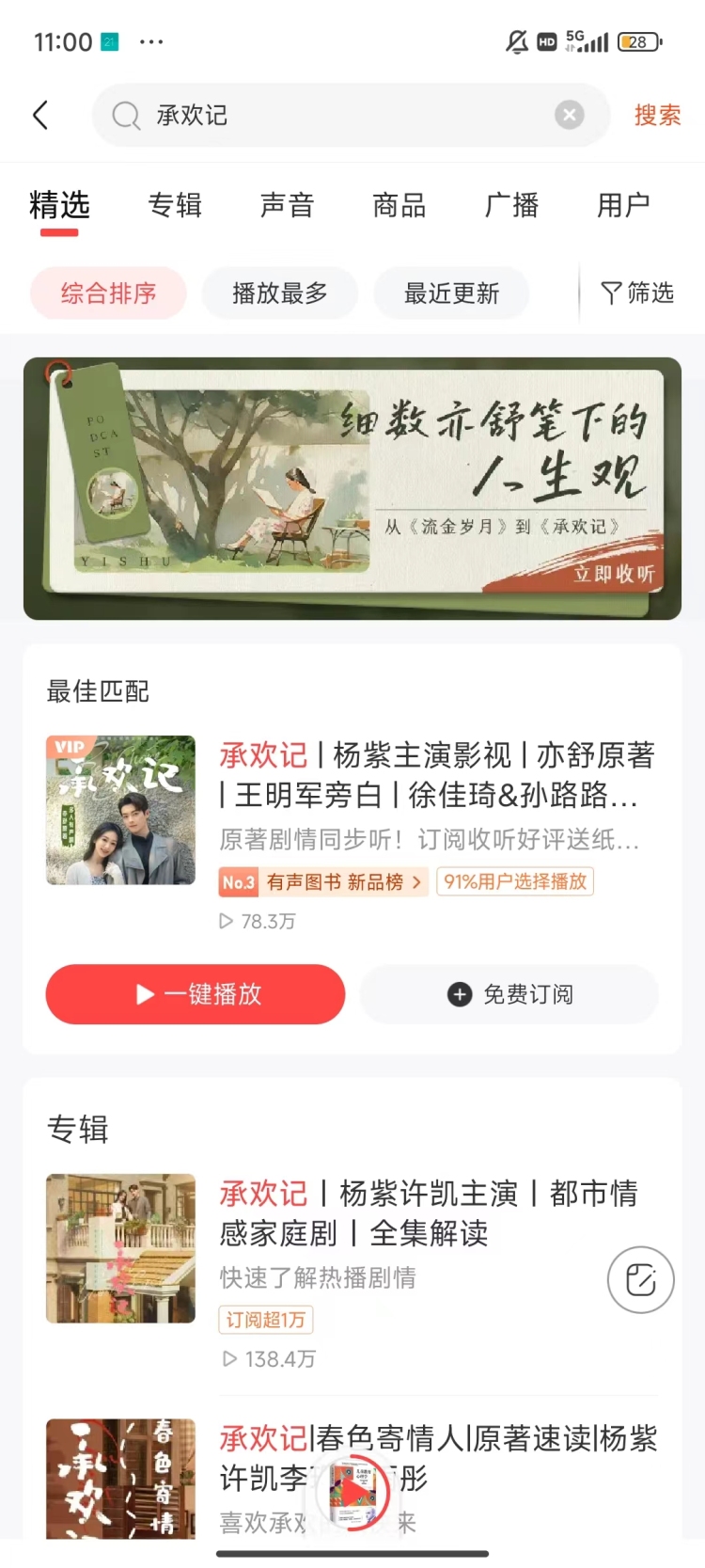Select the 综合排序 sort chip
Viewport: 705px width, 1568px height.
tap(108, 293)
